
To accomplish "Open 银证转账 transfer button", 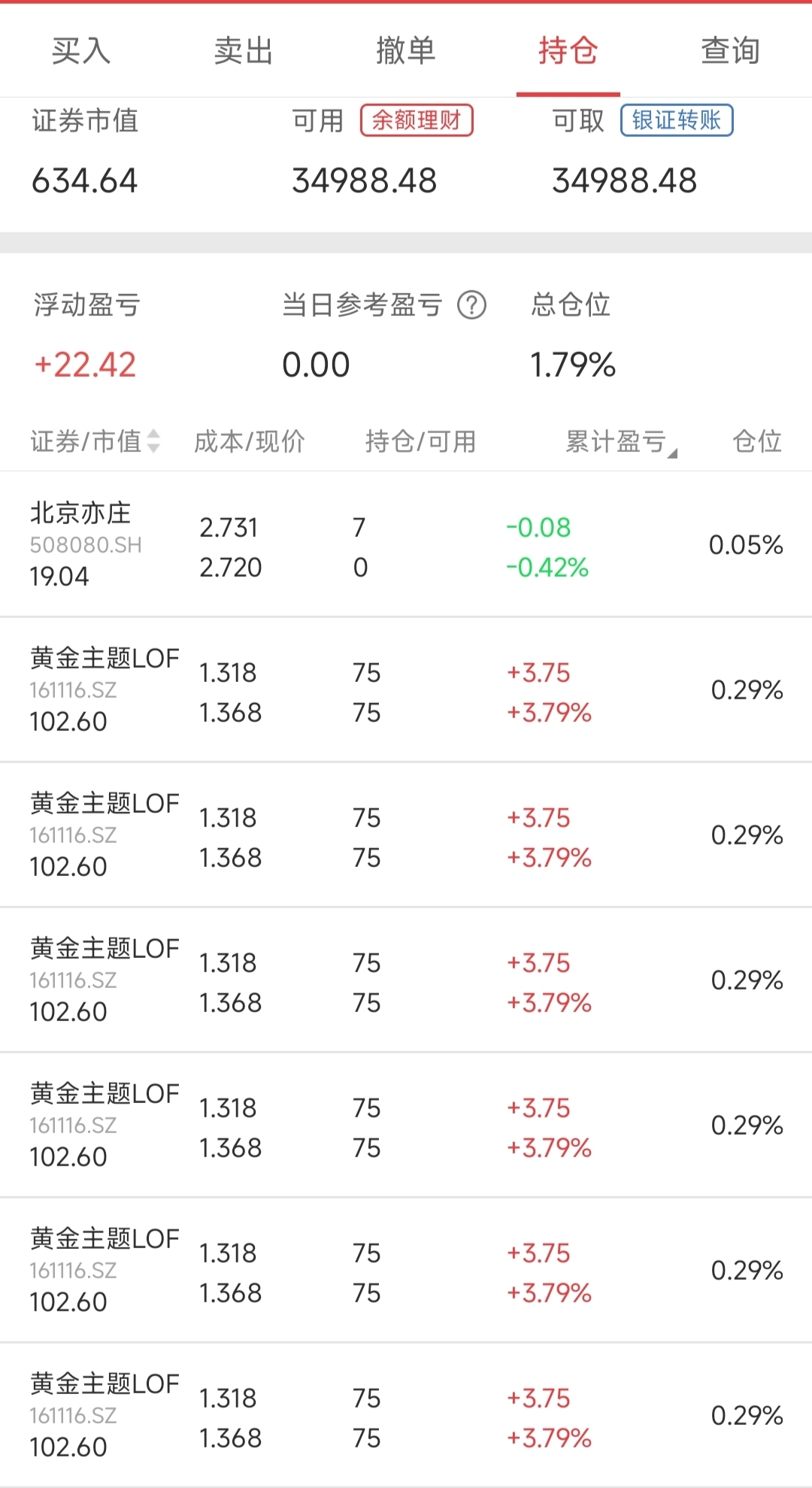I will pos(677,120).
